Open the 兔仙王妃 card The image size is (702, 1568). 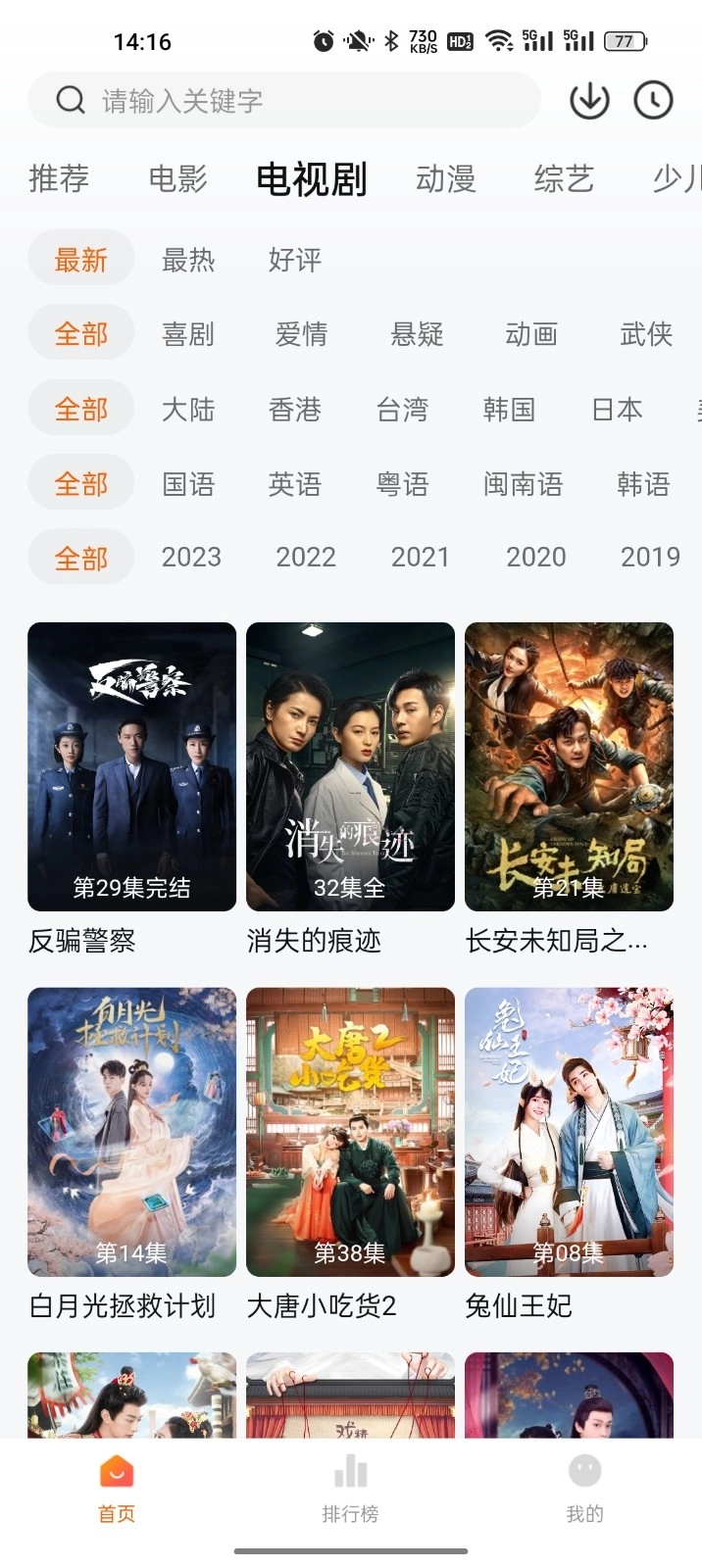569,1132
